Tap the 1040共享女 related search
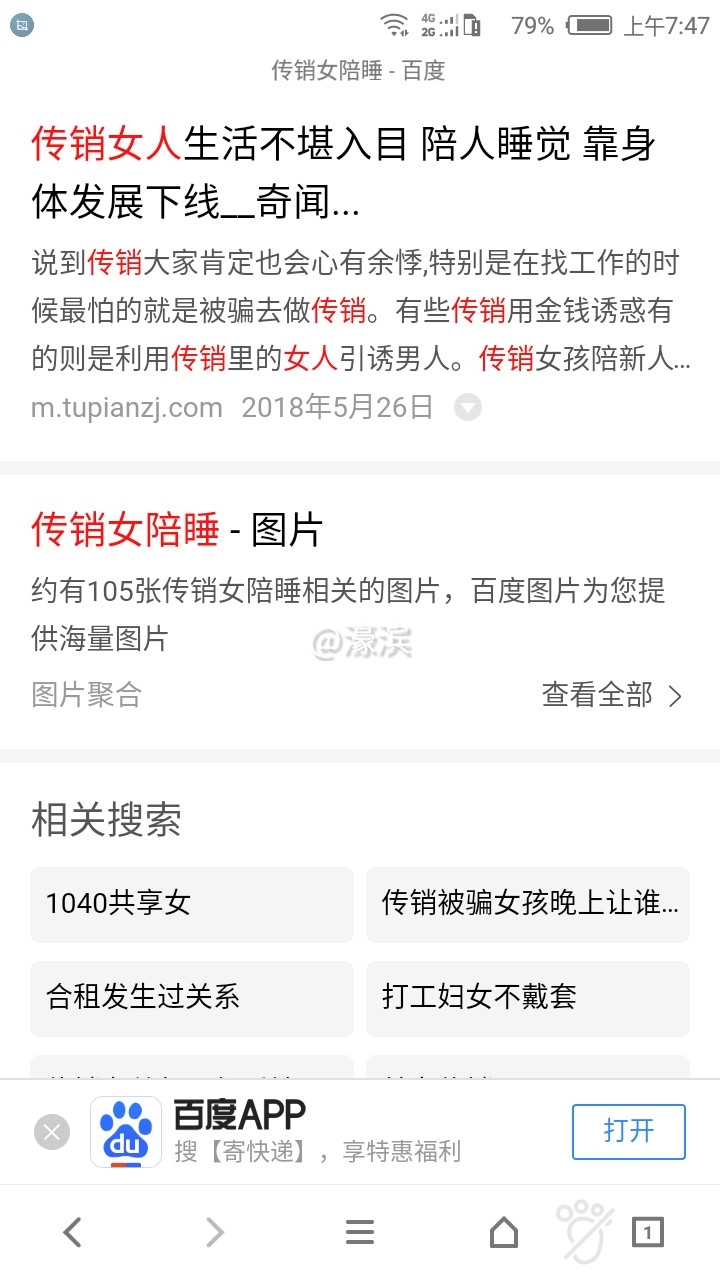 191,904
